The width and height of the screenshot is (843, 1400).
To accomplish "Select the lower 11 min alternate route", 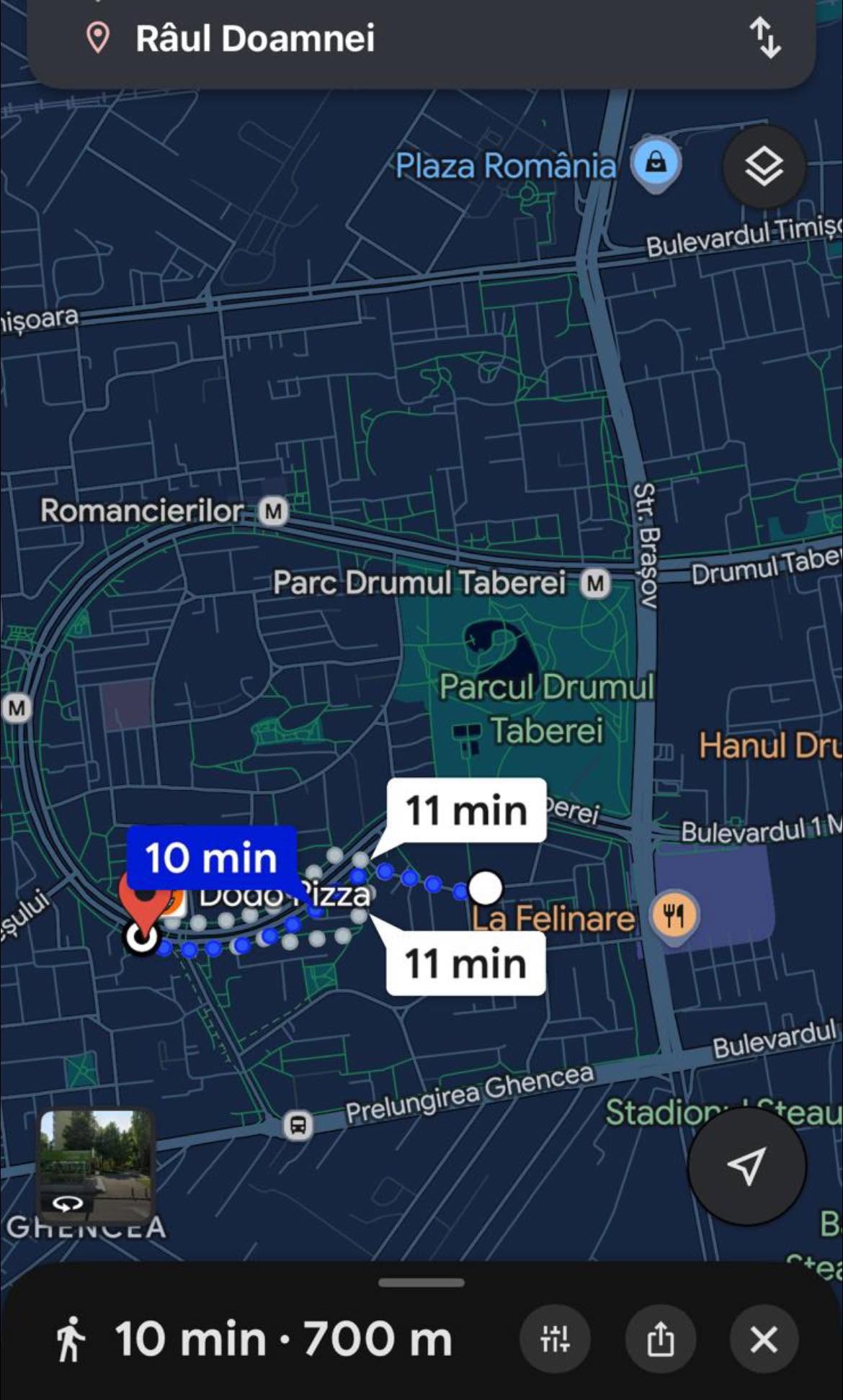I will click(x=465, y=964).
